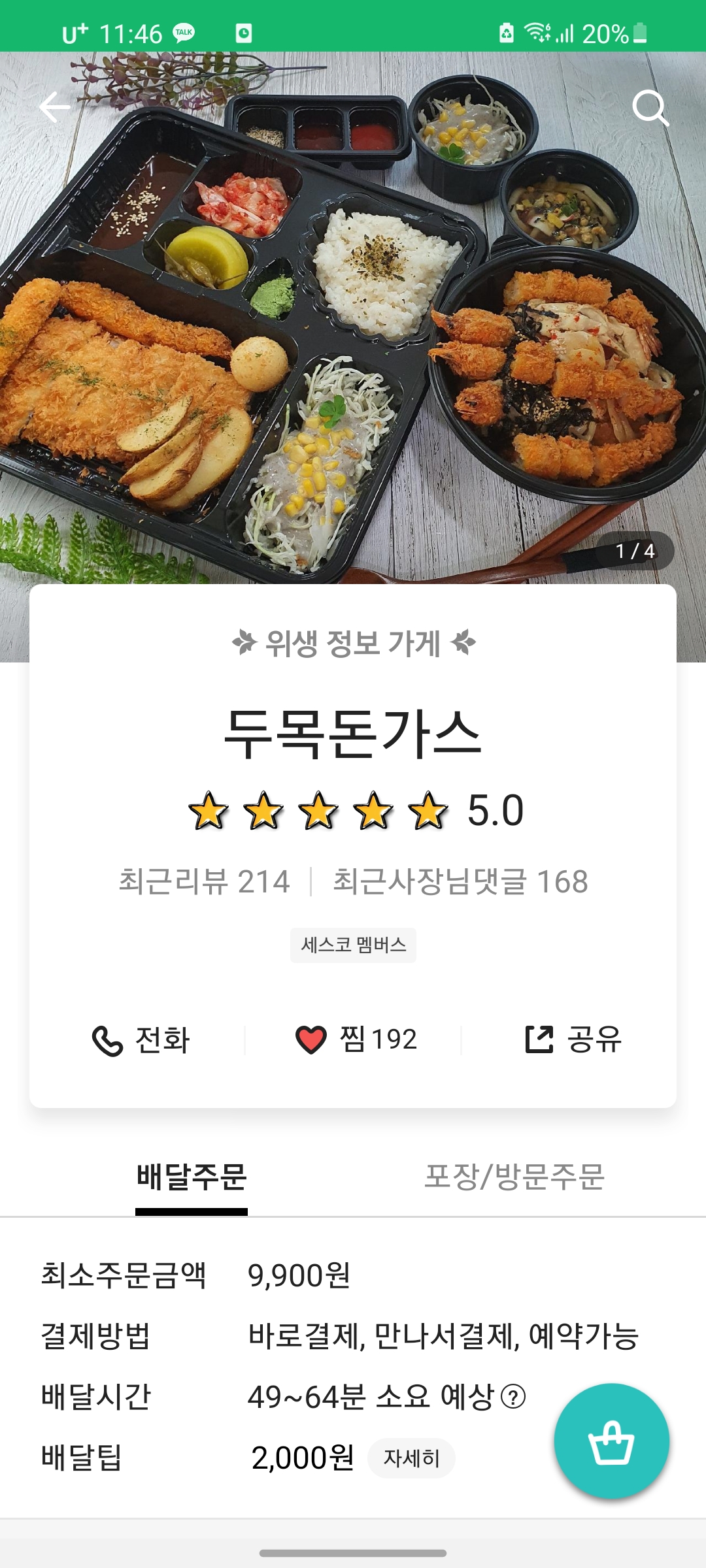Go back using the top-left arrow
The height and width of the screenshot is (1568, 706).
[x=55, y=107]
